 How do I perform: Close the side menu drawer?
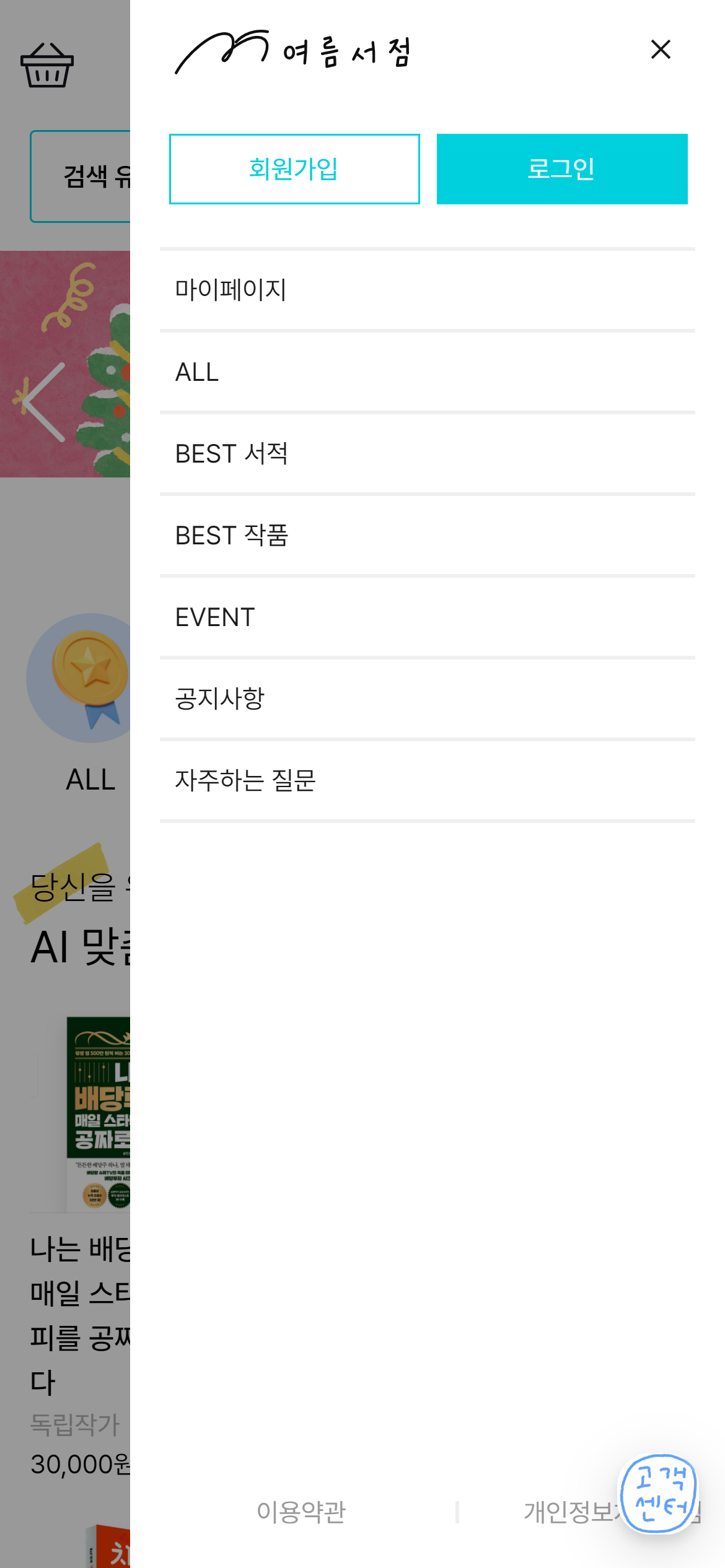[661, 50]
